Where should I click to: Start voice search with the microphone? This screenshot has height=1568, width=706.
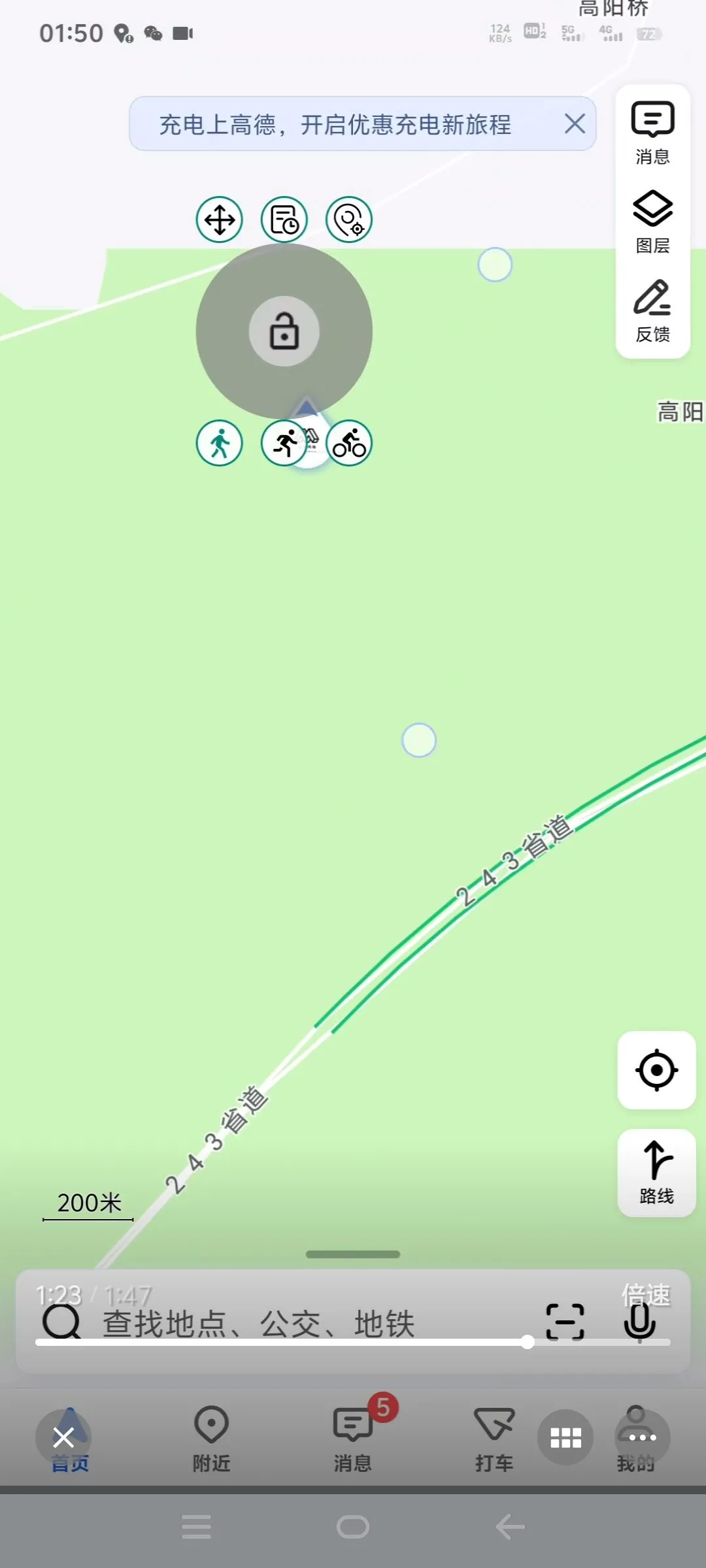(x=640, y=1322)
